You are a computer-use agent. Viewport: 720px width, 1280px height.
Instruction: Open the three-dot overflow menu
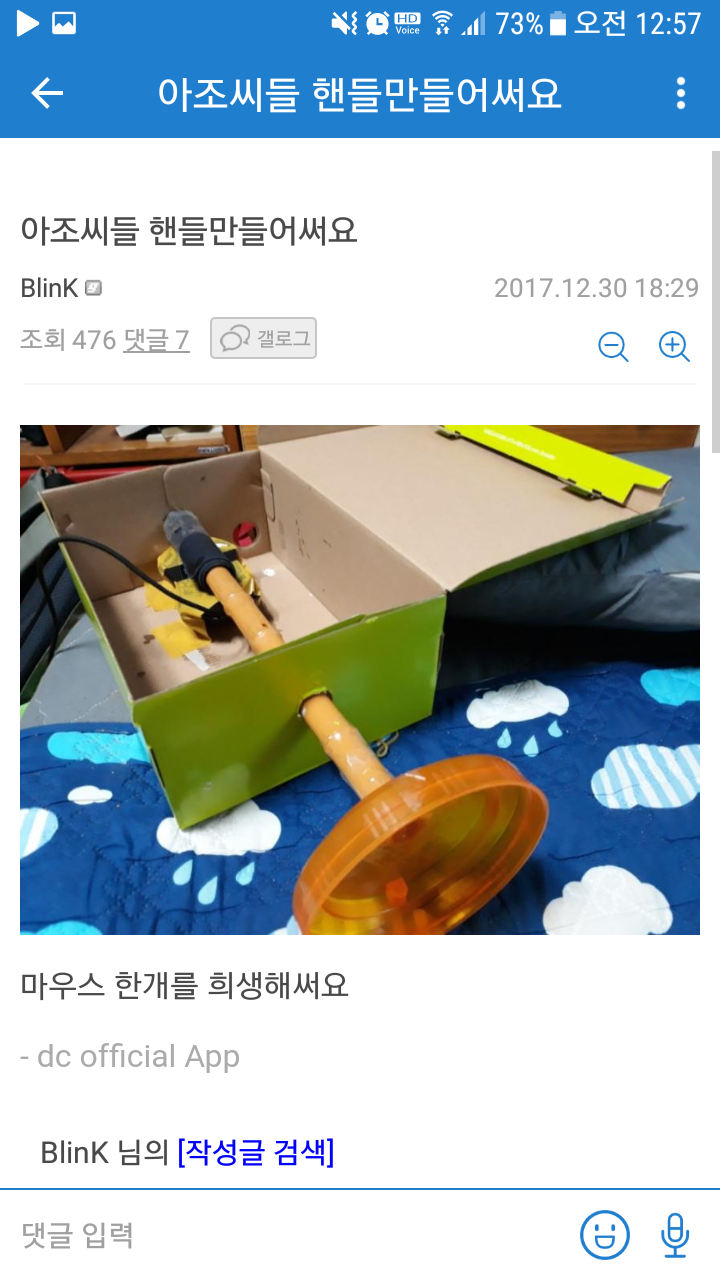click(679, 93)
